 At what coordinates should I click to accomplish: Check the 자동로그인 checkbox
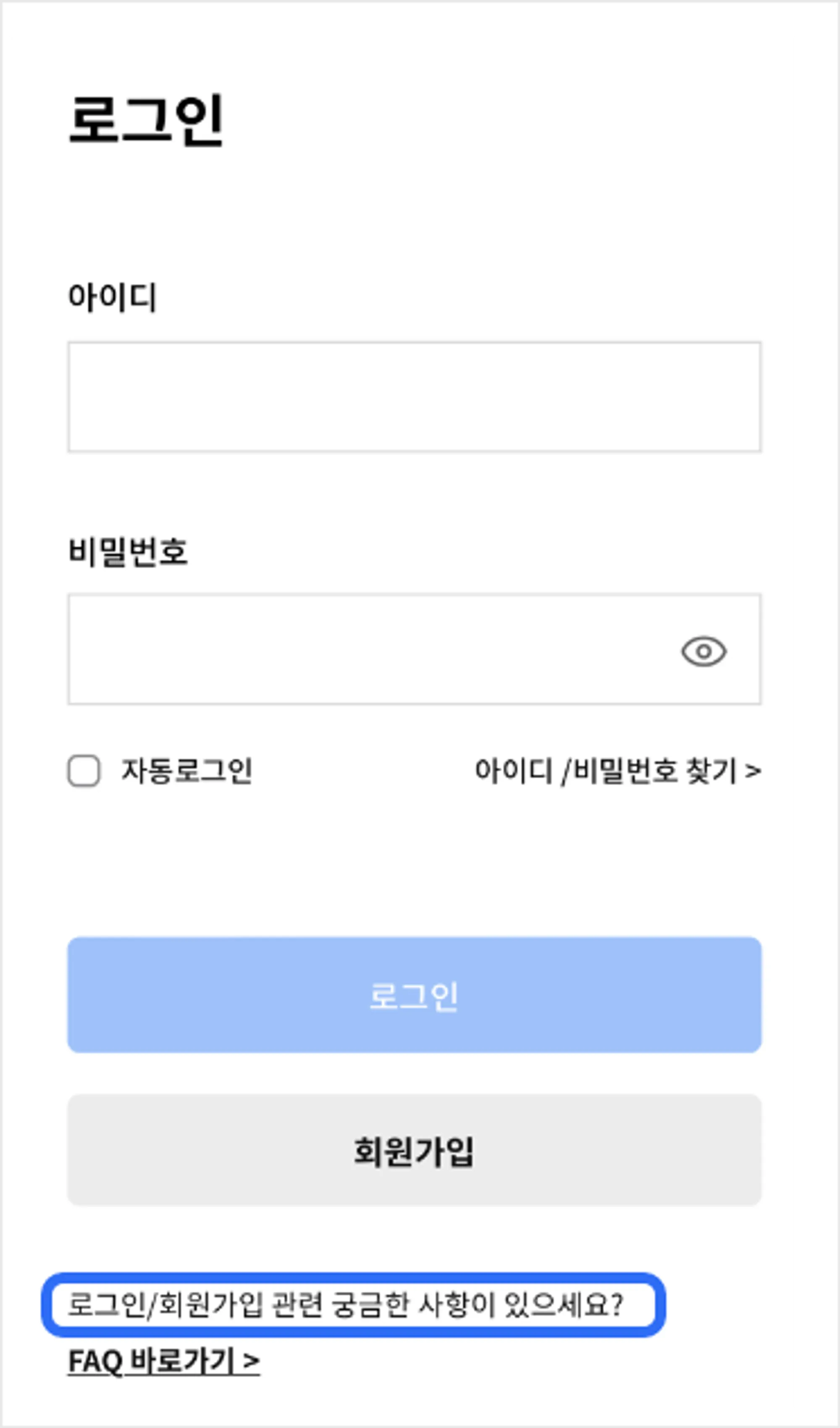(x=84, y=771)
